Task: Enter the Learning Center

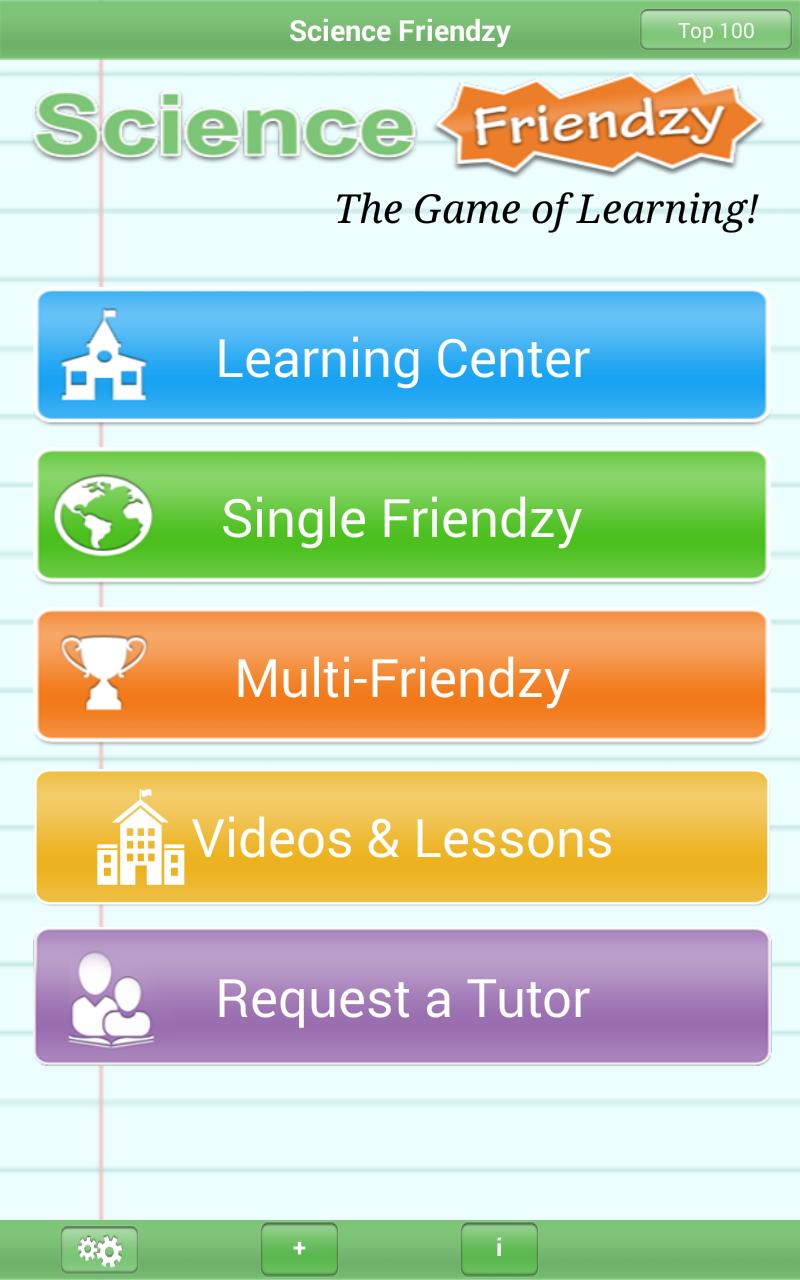Action: pos(402,357)
